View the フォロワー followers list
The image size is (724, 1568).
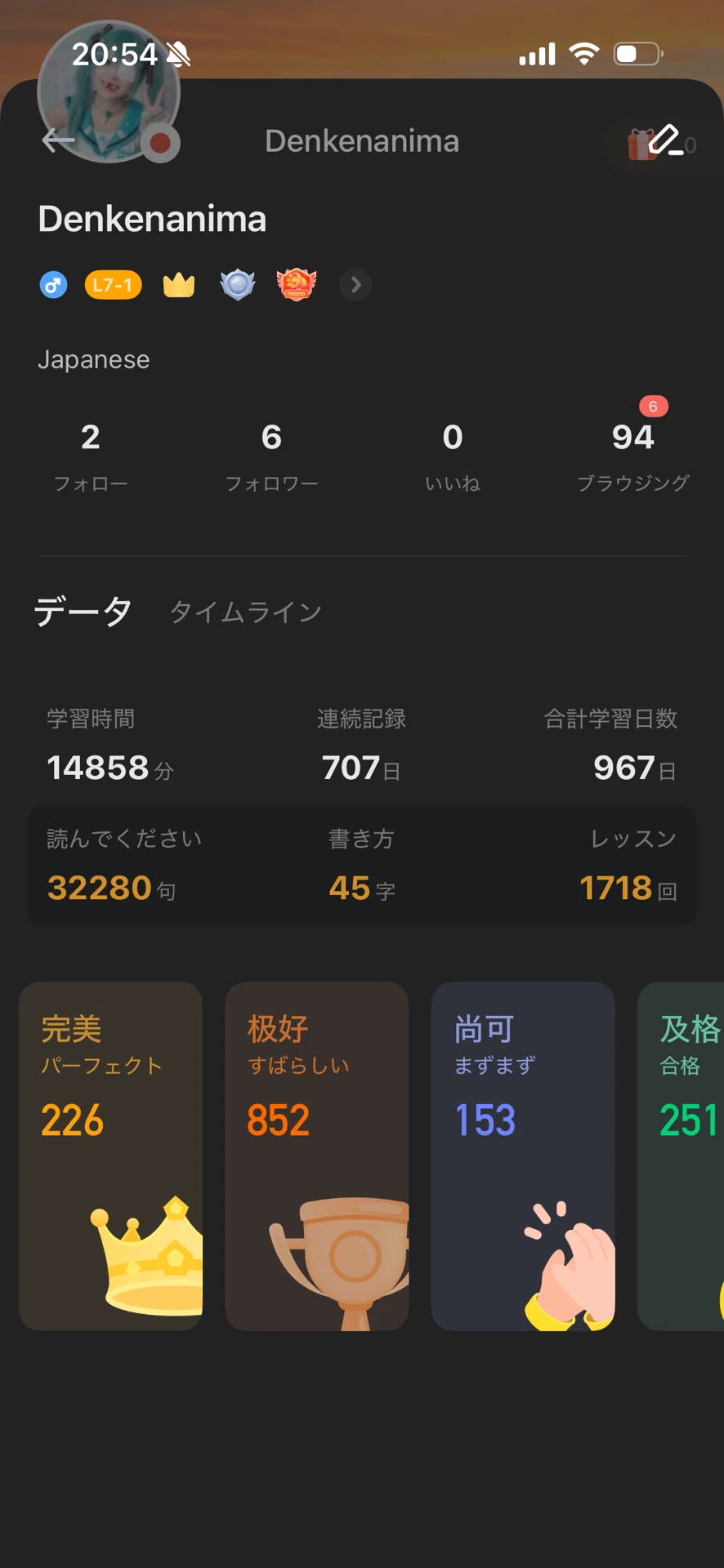coord(271,457)
